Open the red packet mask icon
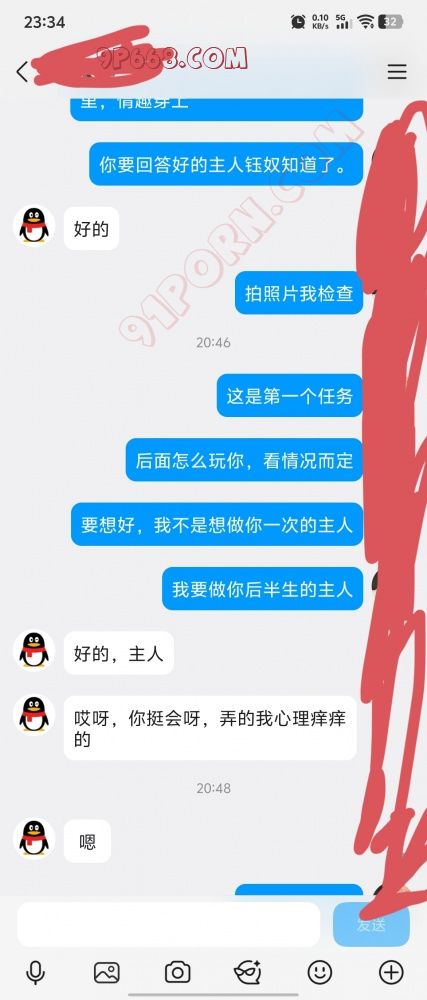 coord(247,973)
